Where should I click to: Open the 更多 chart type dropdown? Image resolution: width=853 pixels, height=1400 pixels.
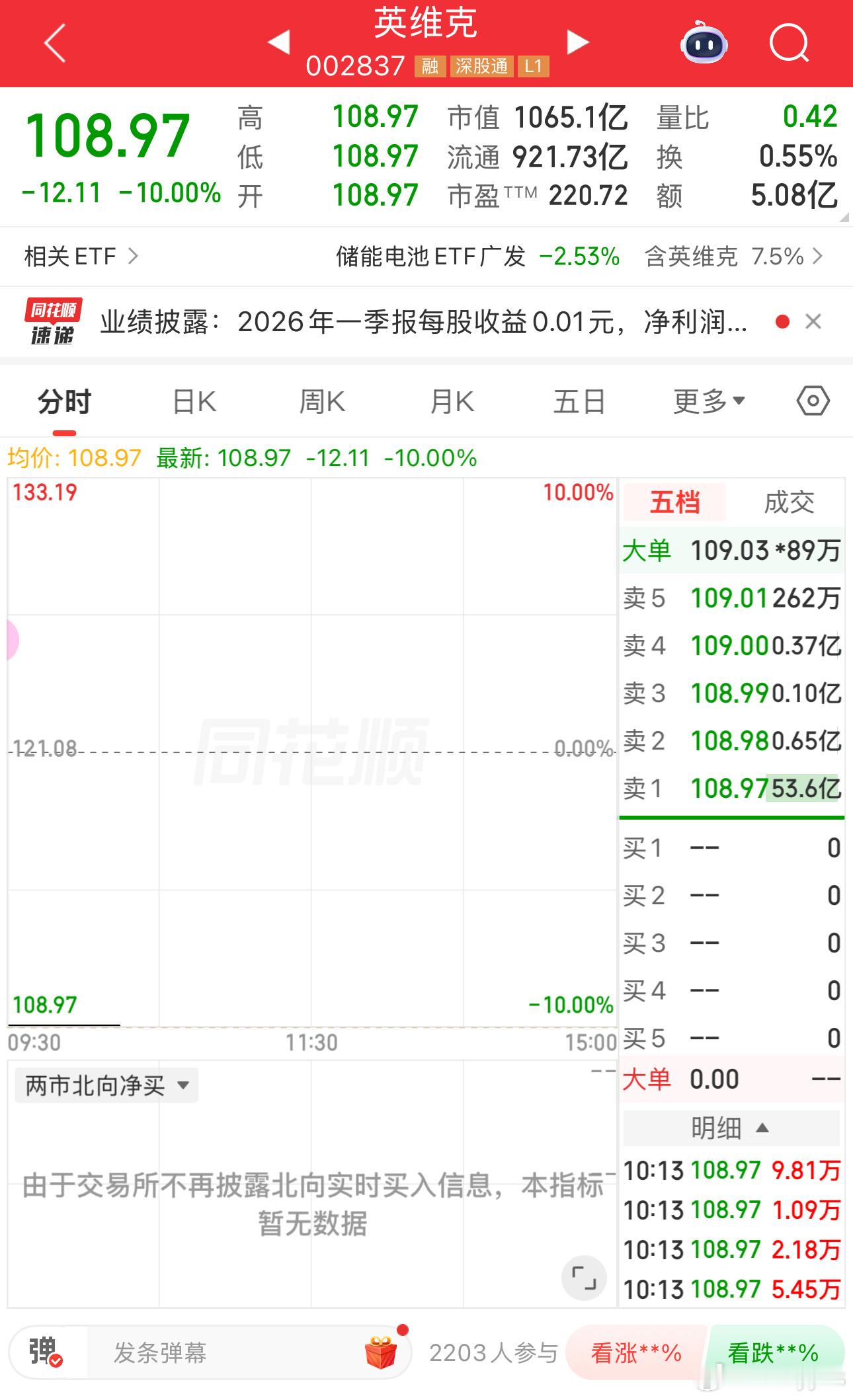pos(704,400)
